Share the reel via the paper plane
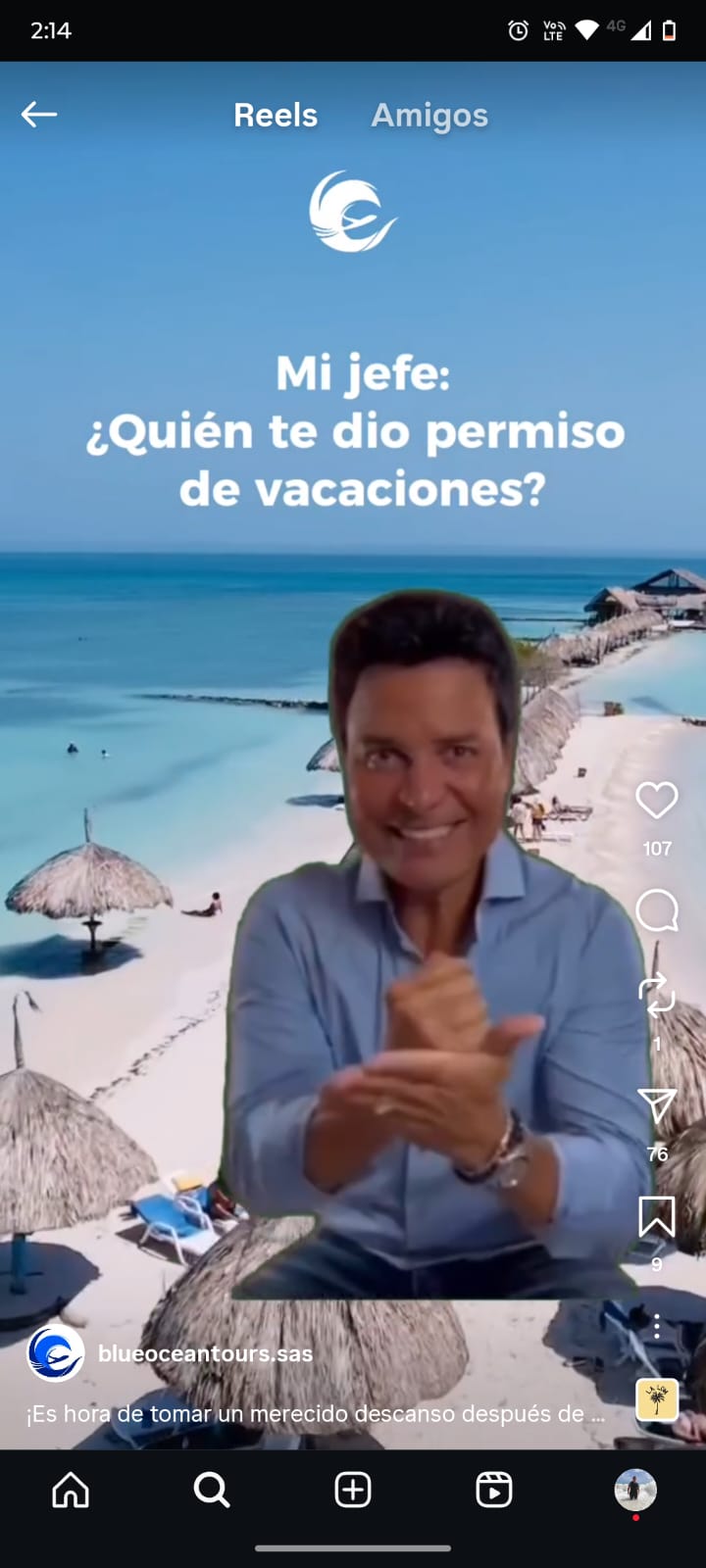The image size is (706, 1568). pyautogui.click(x=656, y=1106)
